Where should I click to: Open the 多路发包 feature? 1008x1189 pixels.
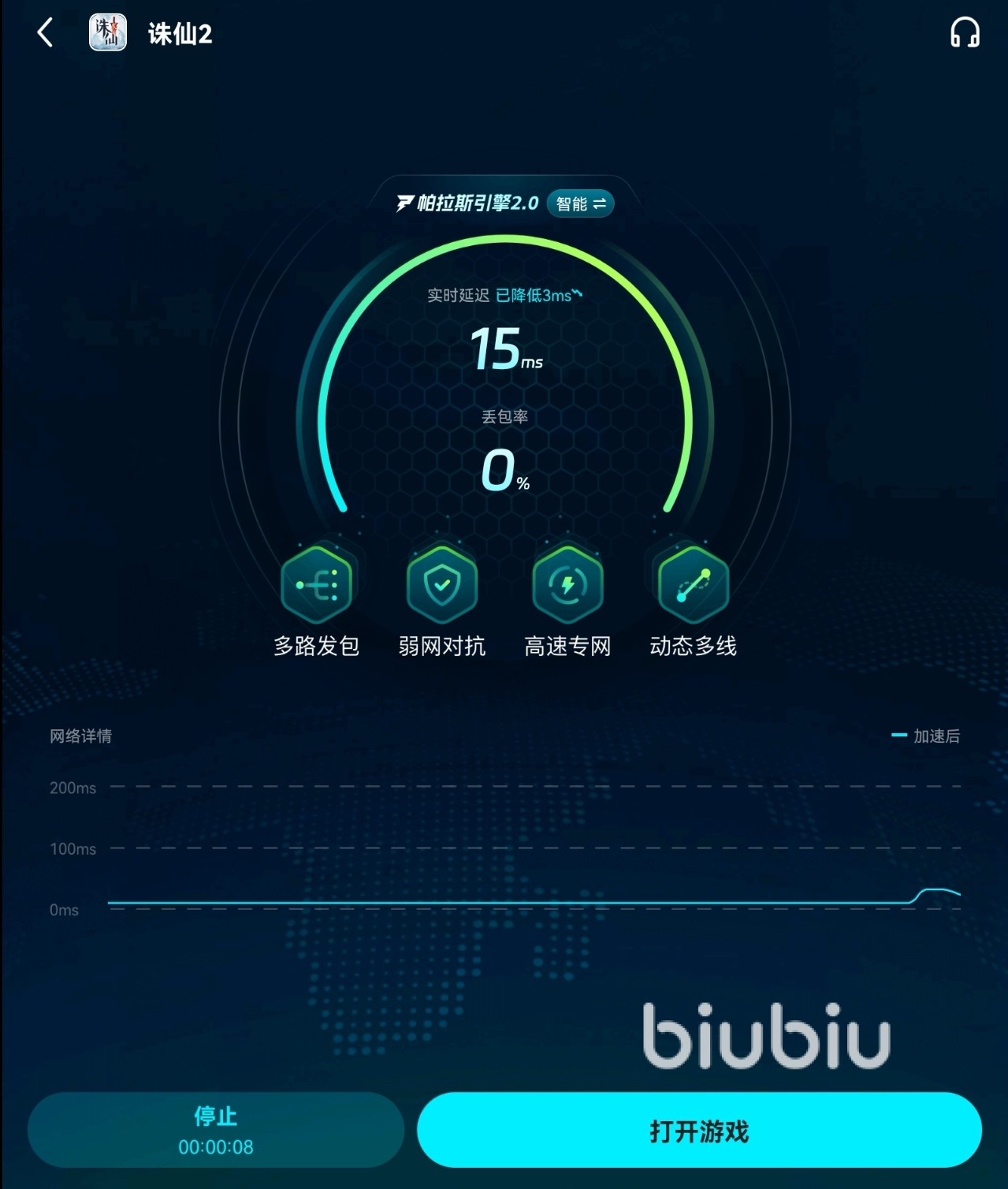317,585
